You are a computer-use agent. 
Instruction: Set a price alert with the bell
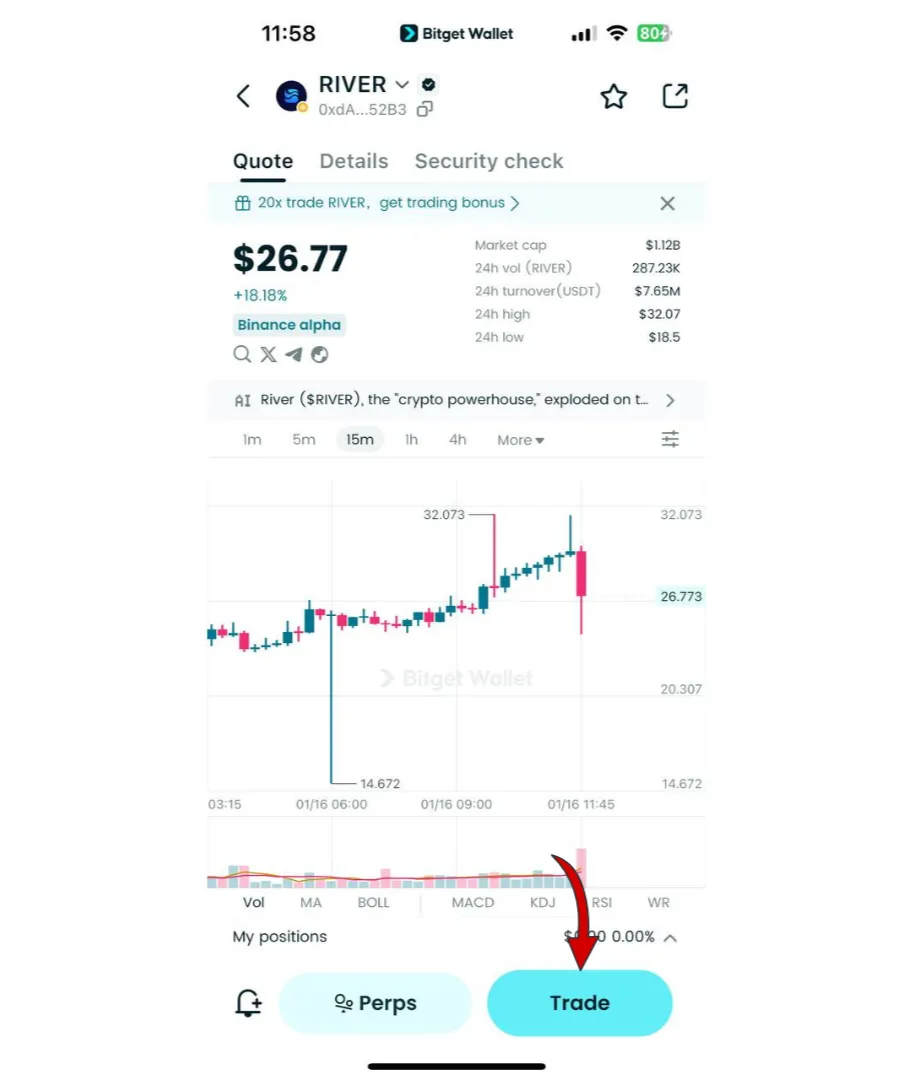pyautogui.click(x=248, y=1003)
